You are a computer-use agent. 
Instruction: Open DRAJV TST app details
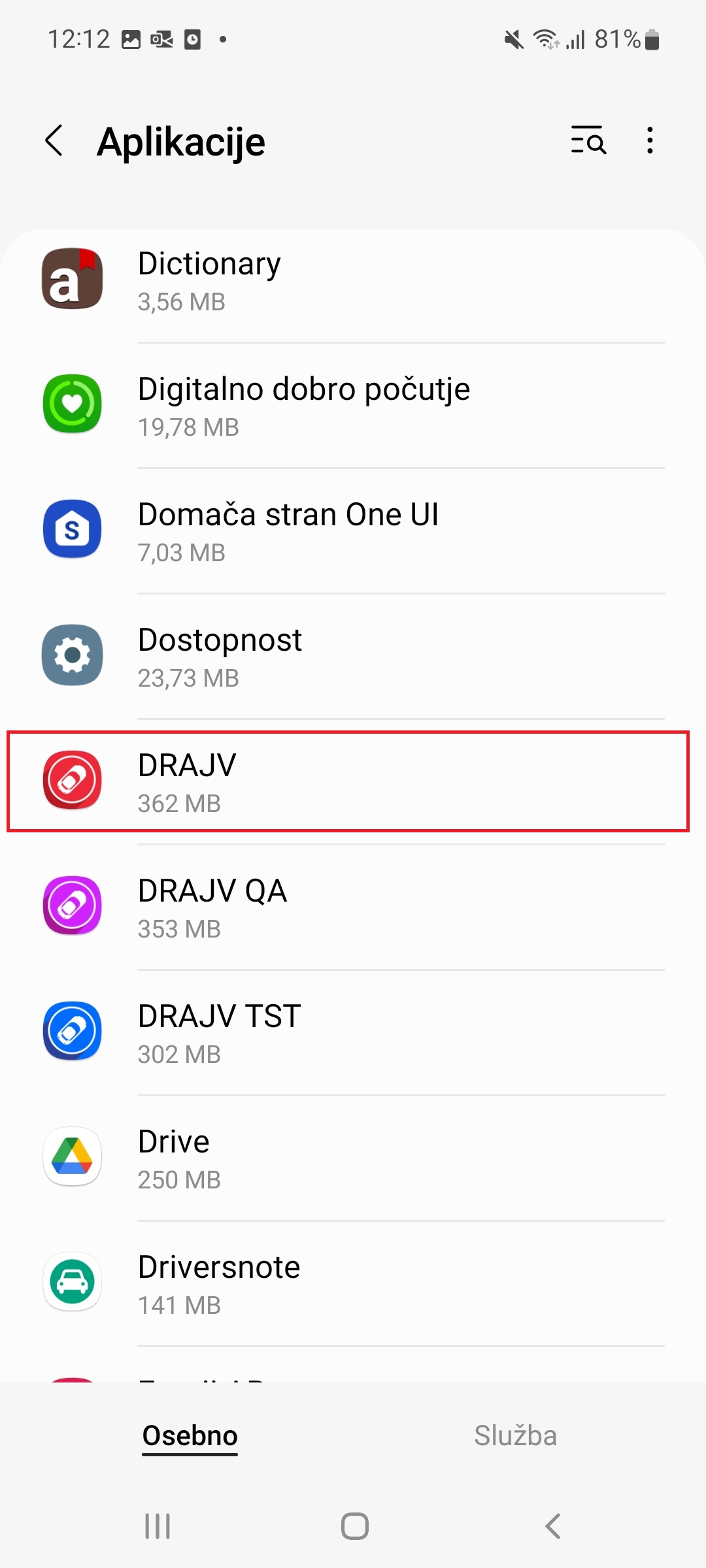pos(353,1032)
